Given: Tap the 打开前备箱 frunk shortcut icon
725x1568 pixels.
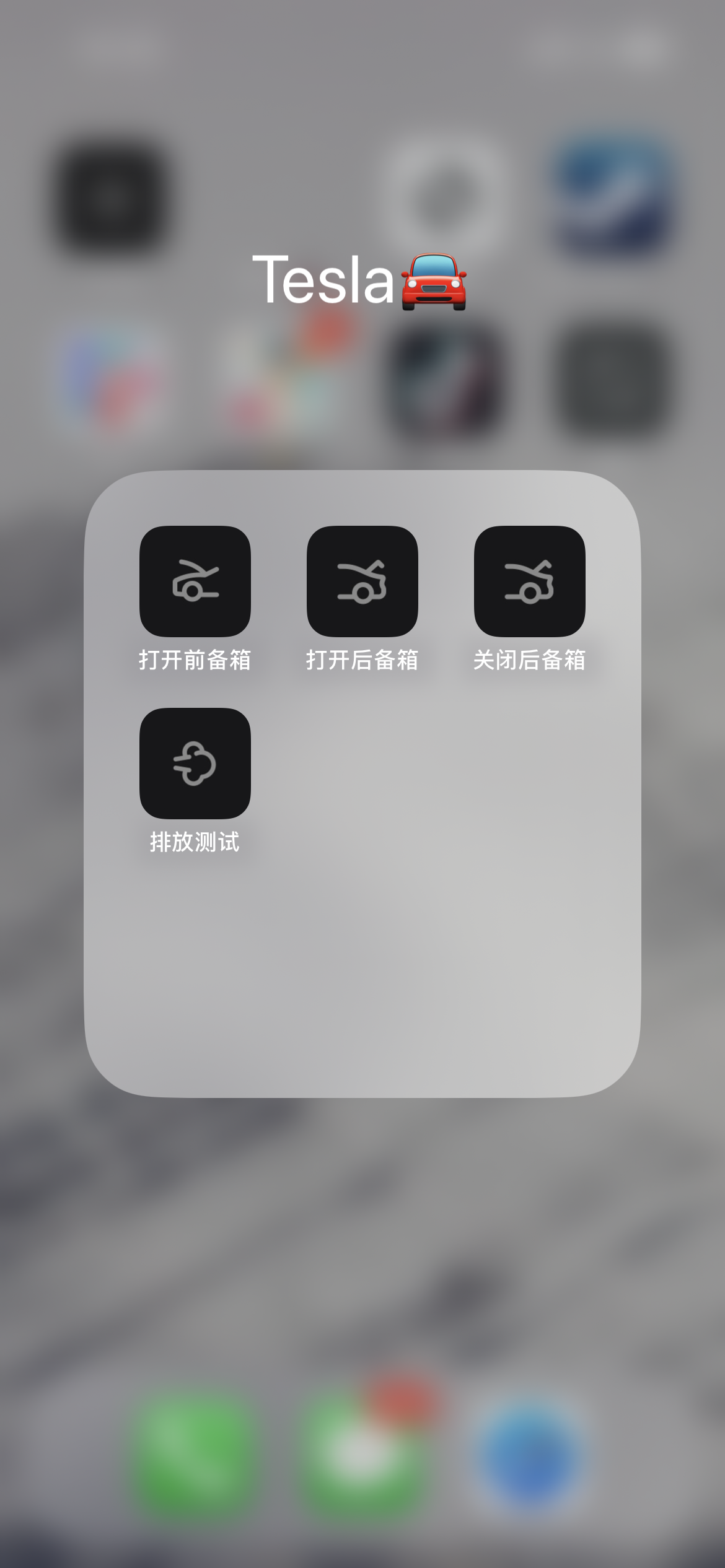Looking at the screenshot, I should click(x=195, y=582).
